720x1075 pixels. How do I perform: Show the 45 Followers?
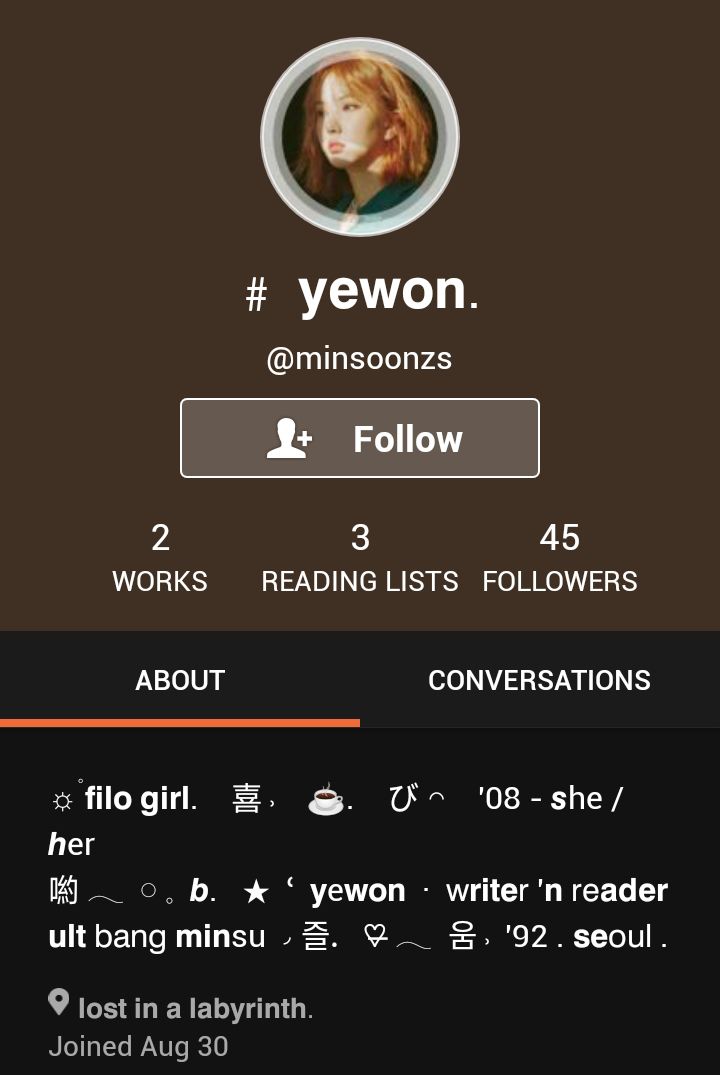[559, 558]
